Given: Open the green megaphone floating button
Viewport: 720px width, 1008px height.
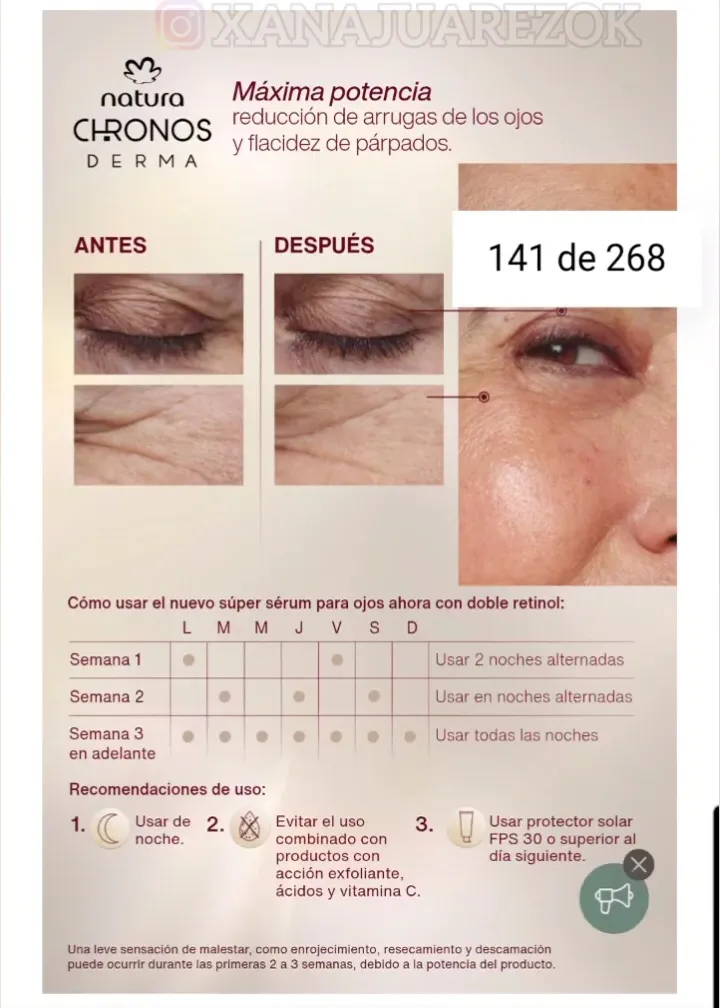Looking at the screenshot, I should 613,899.
